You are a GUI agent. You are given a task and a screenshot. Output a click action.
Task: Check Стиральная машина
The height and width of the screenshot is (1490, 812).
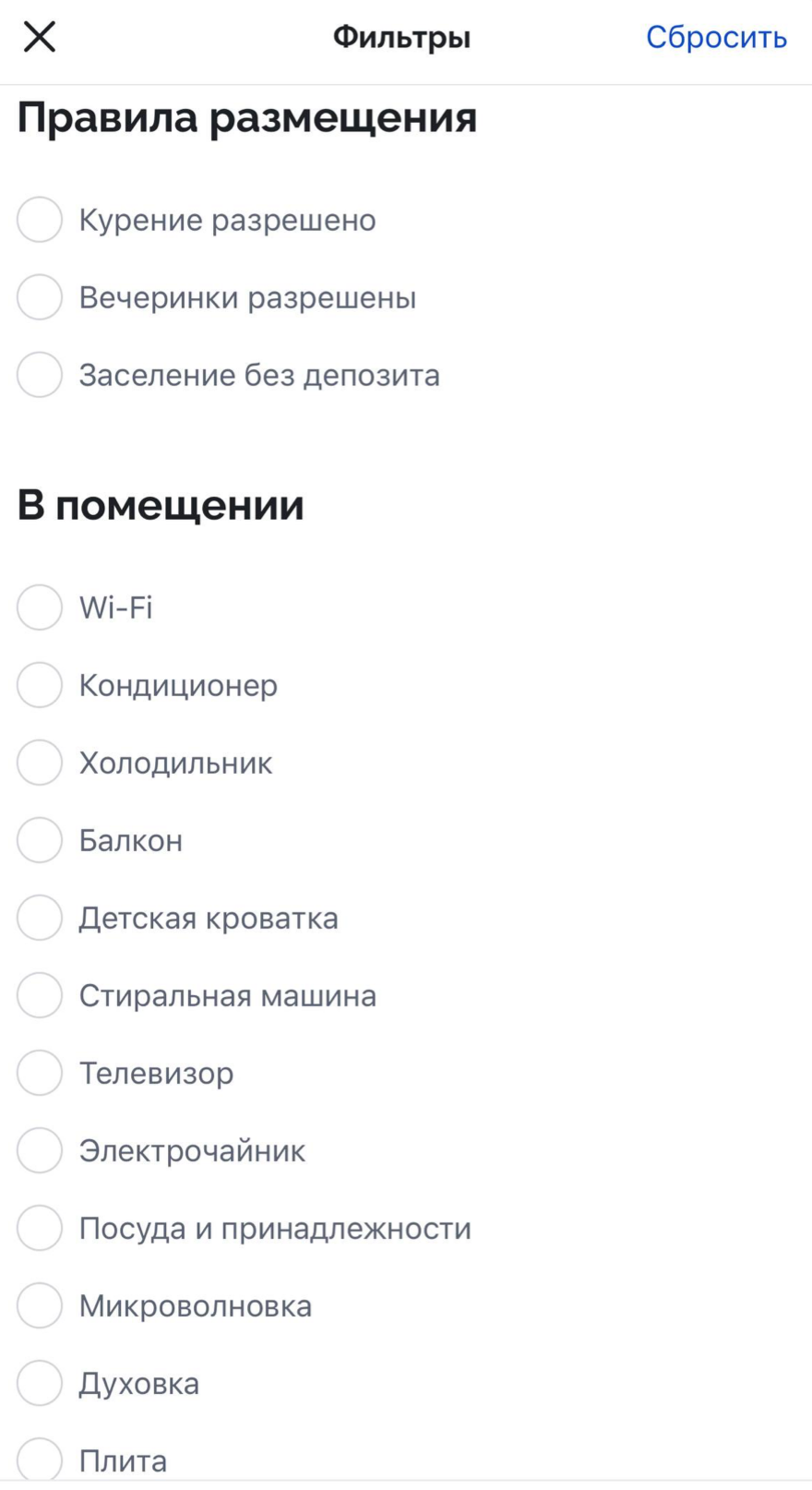pos(40,995)
